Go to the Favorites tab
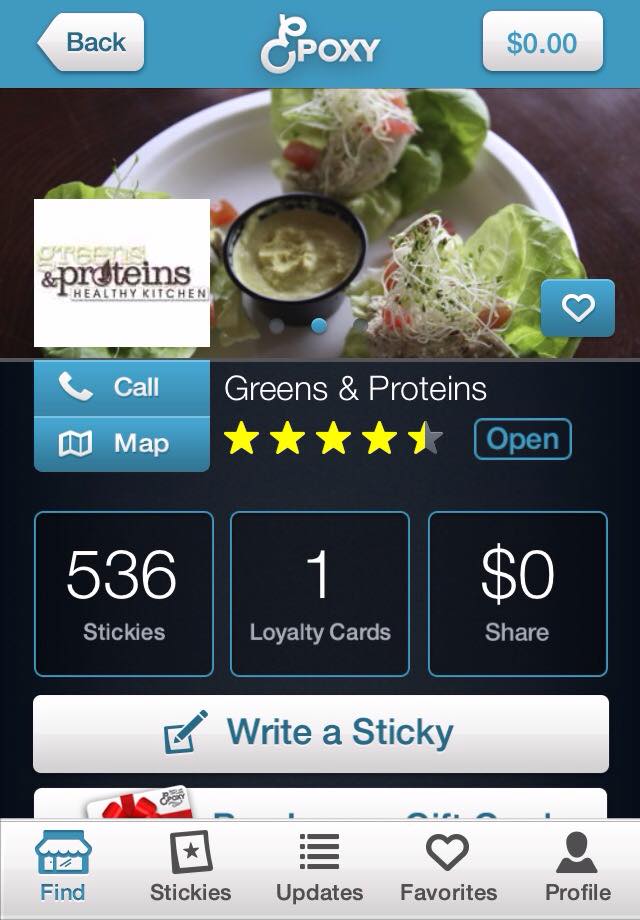Screen dimensions: 640x920 (448, 865)
